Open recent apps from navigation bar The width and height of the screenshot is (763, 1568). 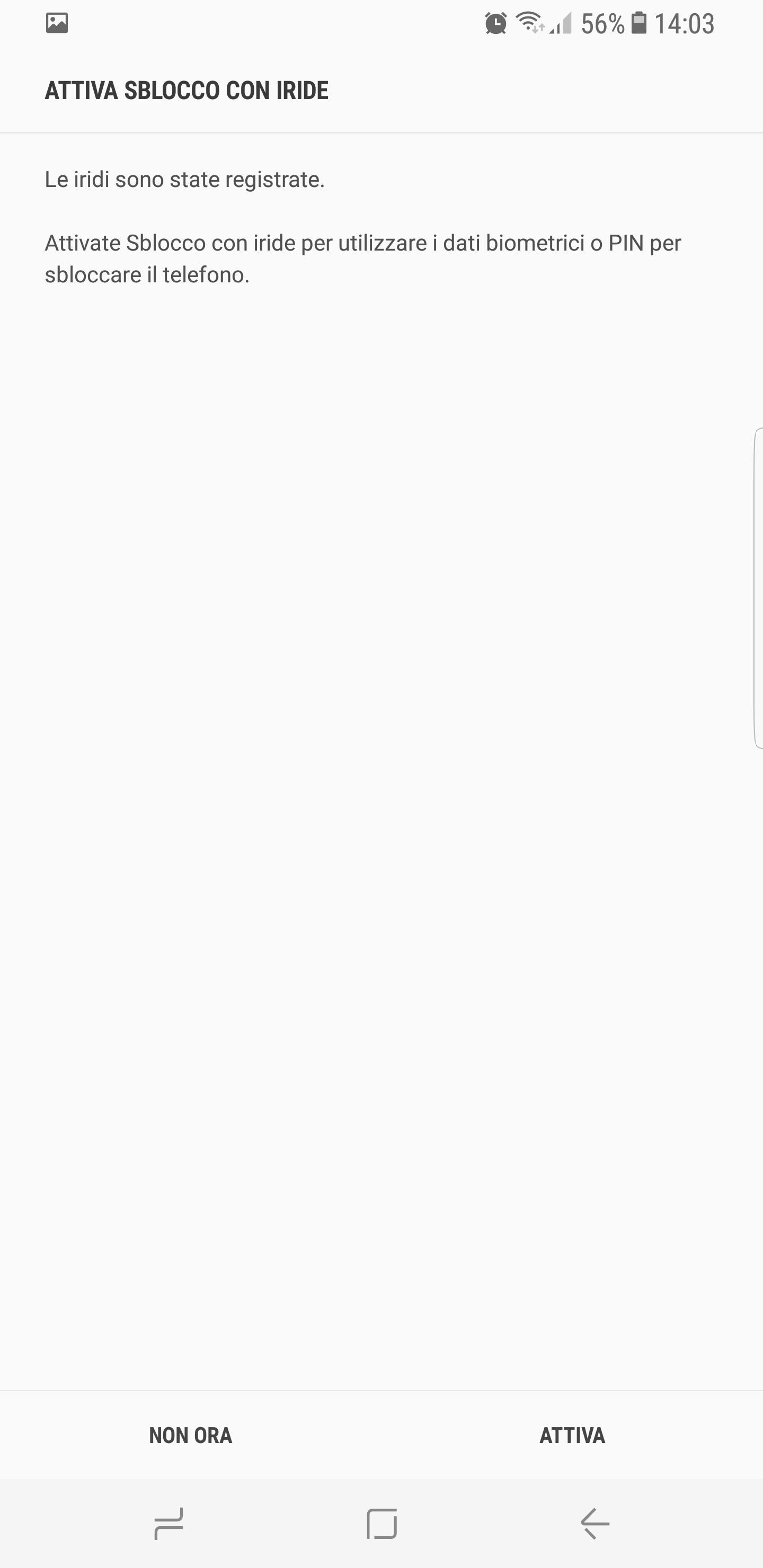(168, 1524)
